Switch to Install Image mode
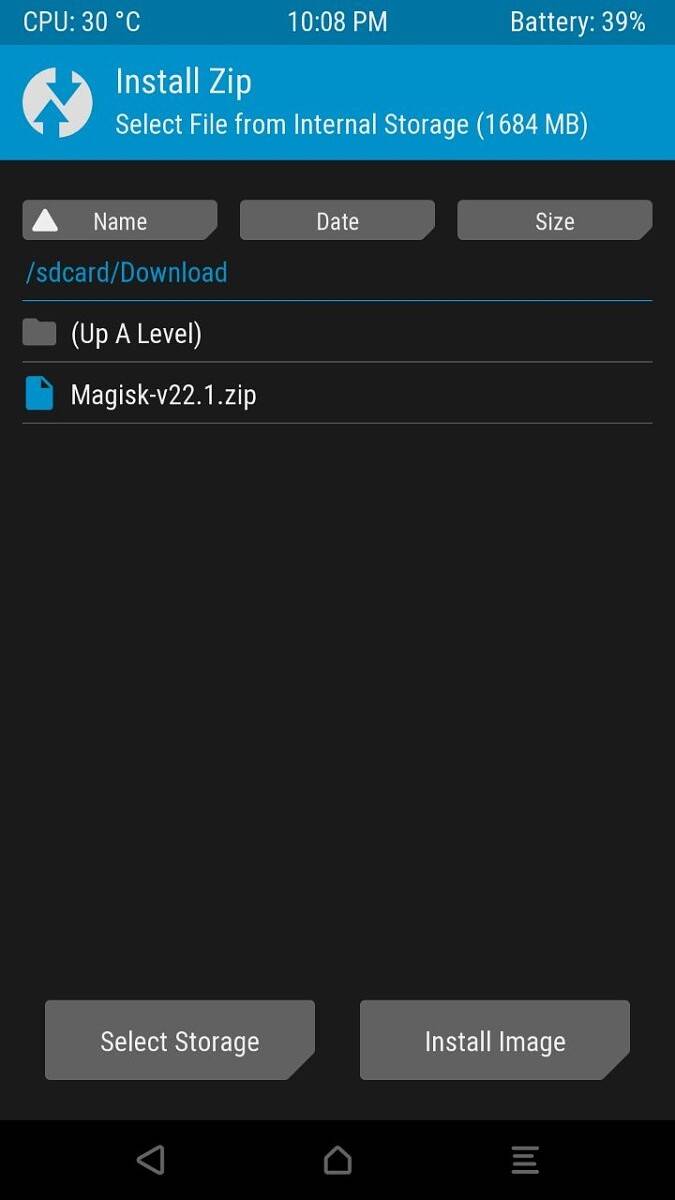Viewport: 675px width, 1200px height. (495, 1041)
